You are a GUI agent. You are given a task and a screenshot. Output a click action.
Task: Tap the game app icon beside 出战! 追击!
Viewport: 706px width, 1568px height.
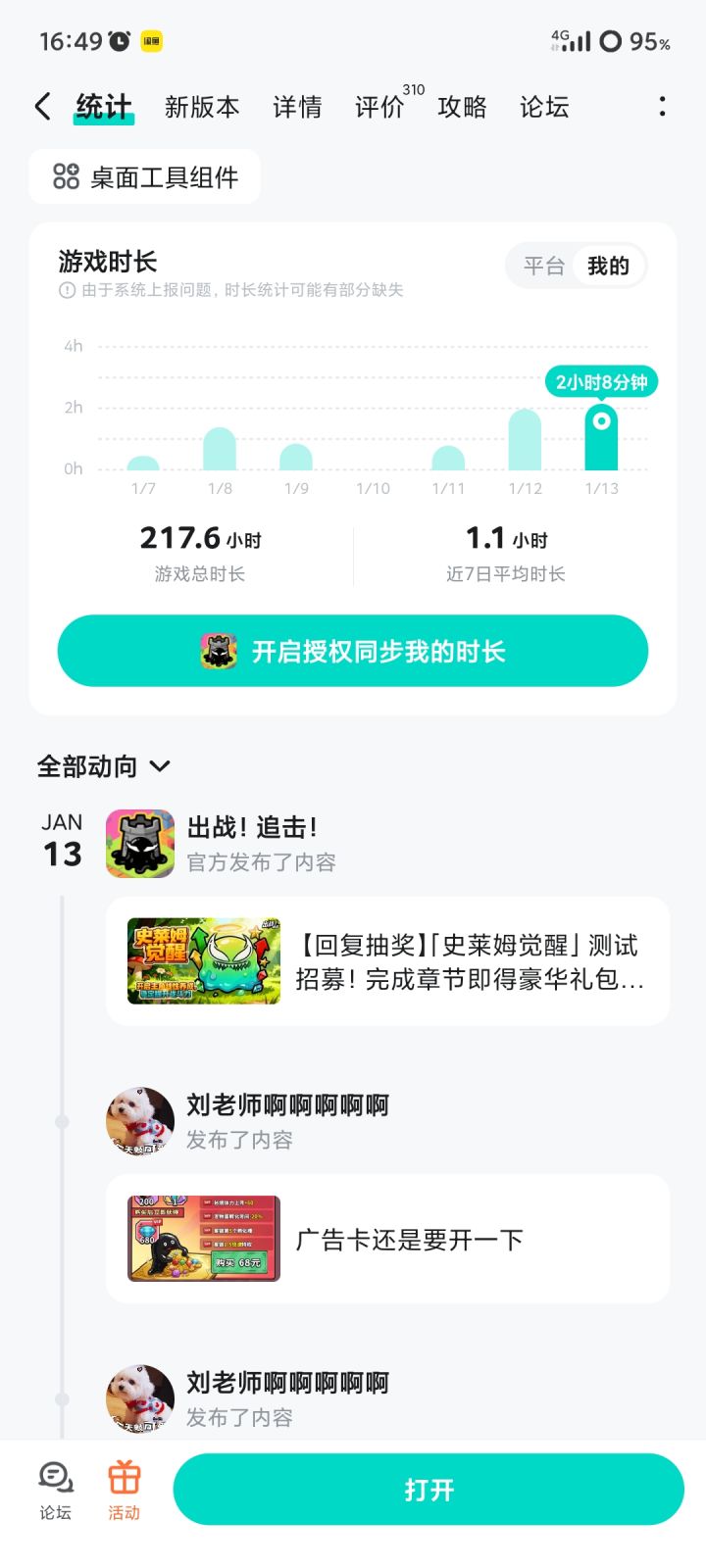[x=139, y=843]
